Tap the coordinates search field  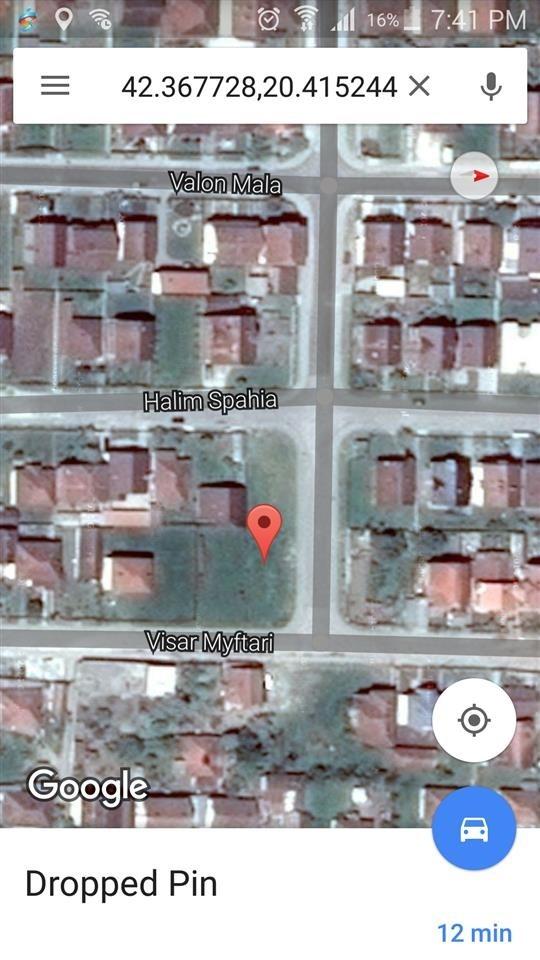[259, 86]
